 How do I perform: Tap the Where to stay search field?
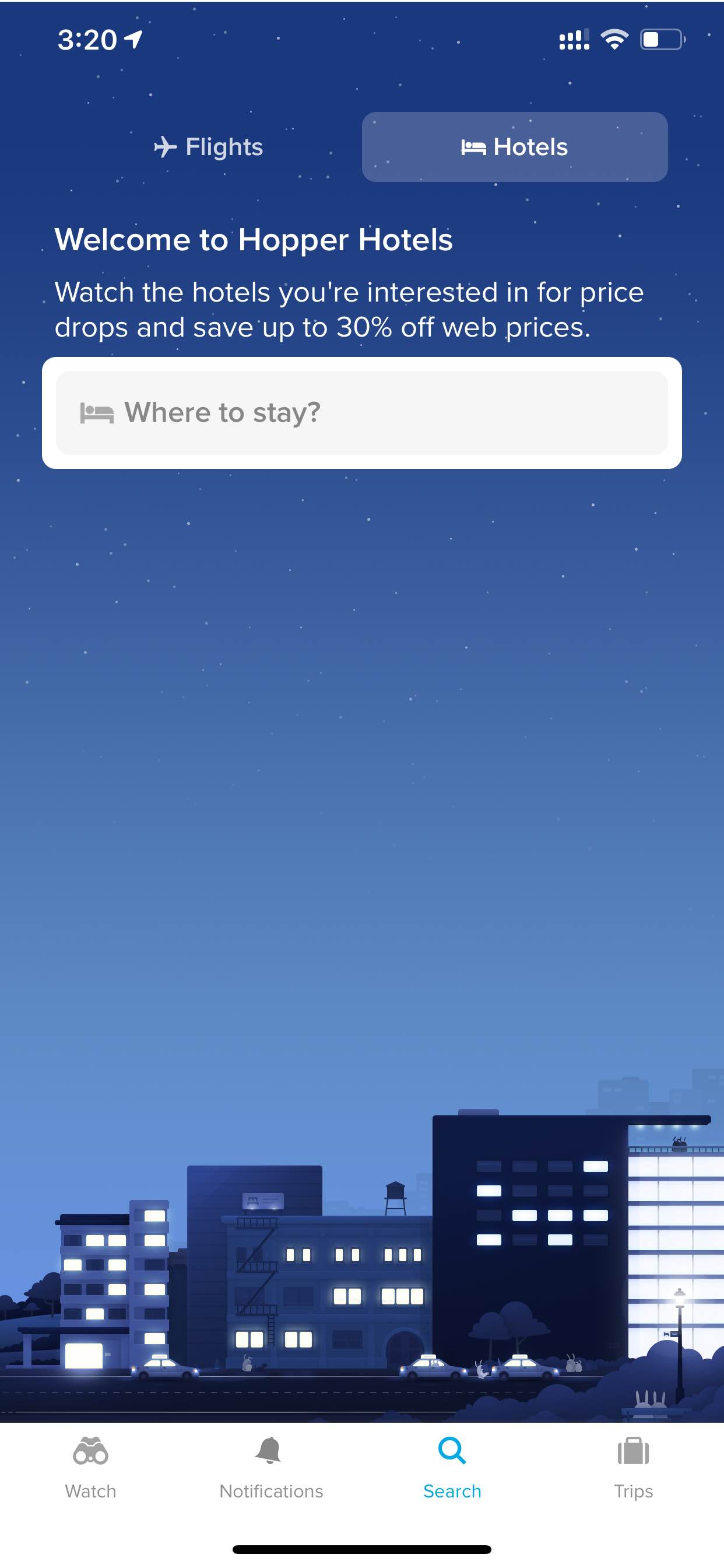362,412
